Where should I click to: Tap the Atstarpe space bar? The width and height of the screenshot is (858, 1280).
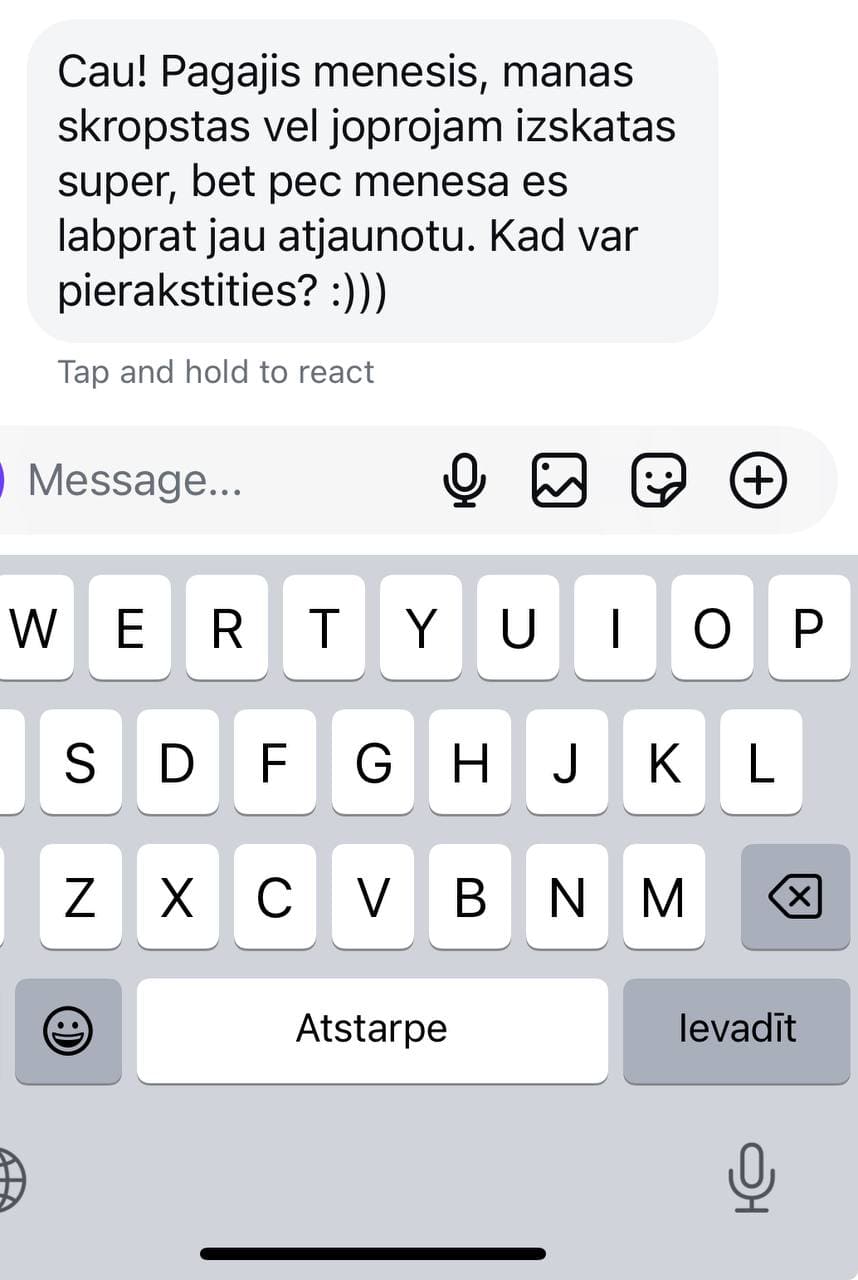tap(372, 1030)
